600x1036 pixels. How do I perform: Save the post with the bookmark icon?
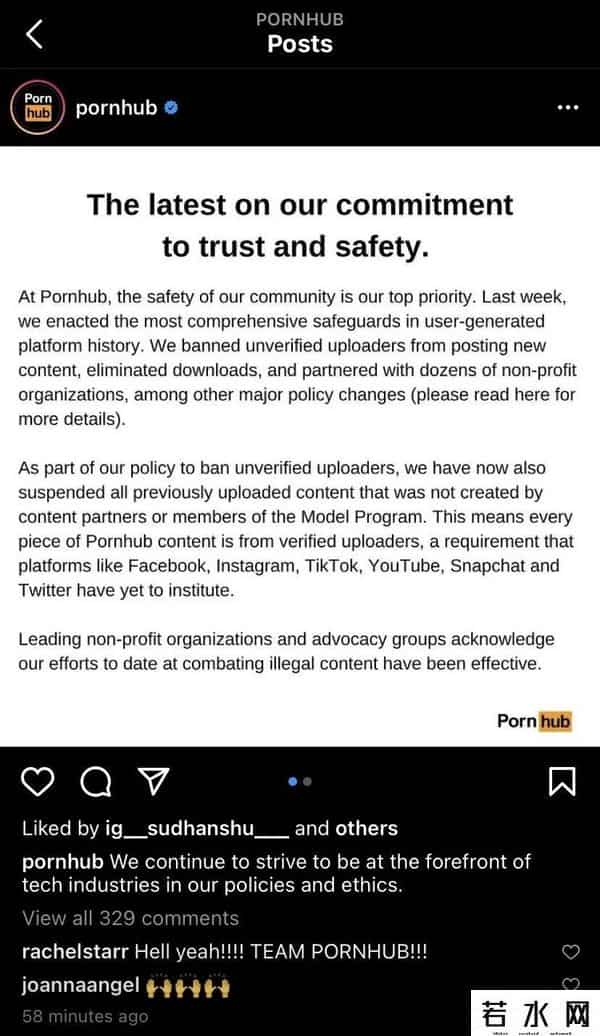point(562,781)
